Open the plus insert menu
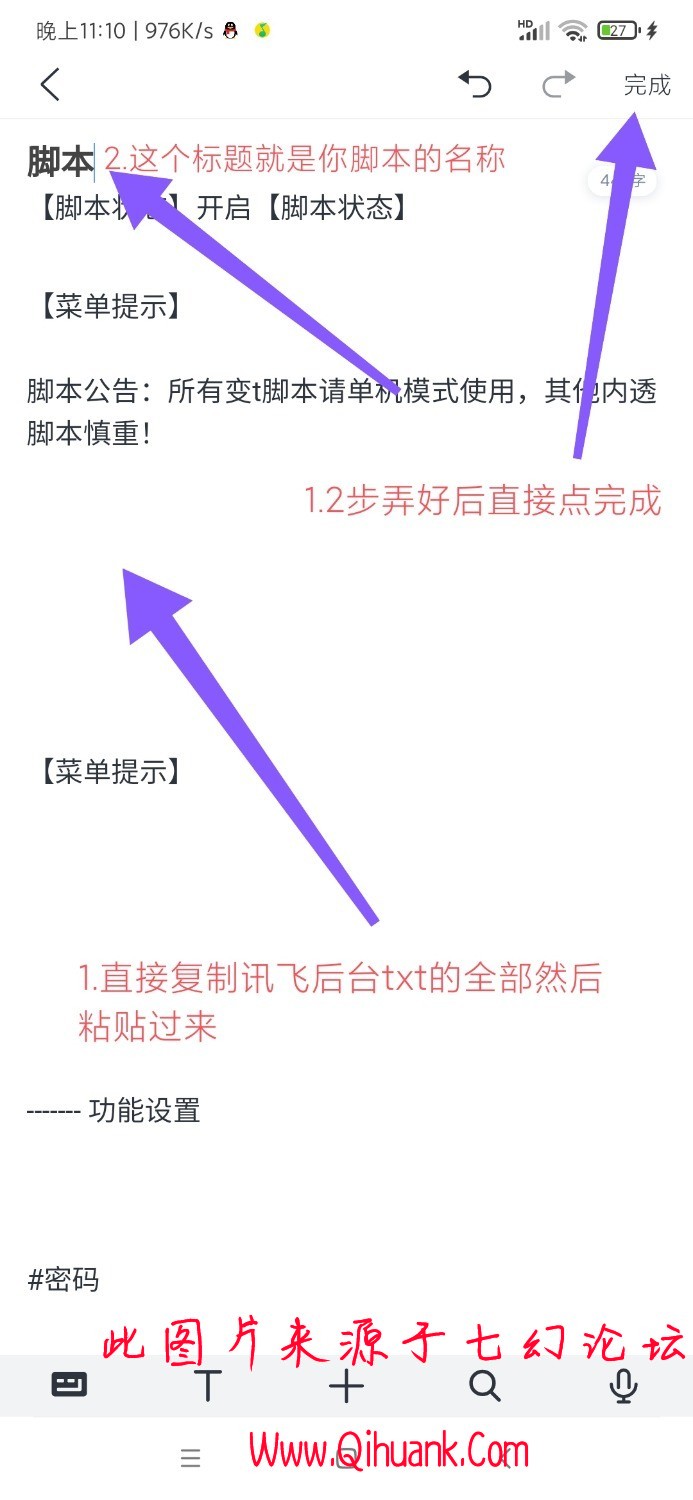 coord(346,1385)
